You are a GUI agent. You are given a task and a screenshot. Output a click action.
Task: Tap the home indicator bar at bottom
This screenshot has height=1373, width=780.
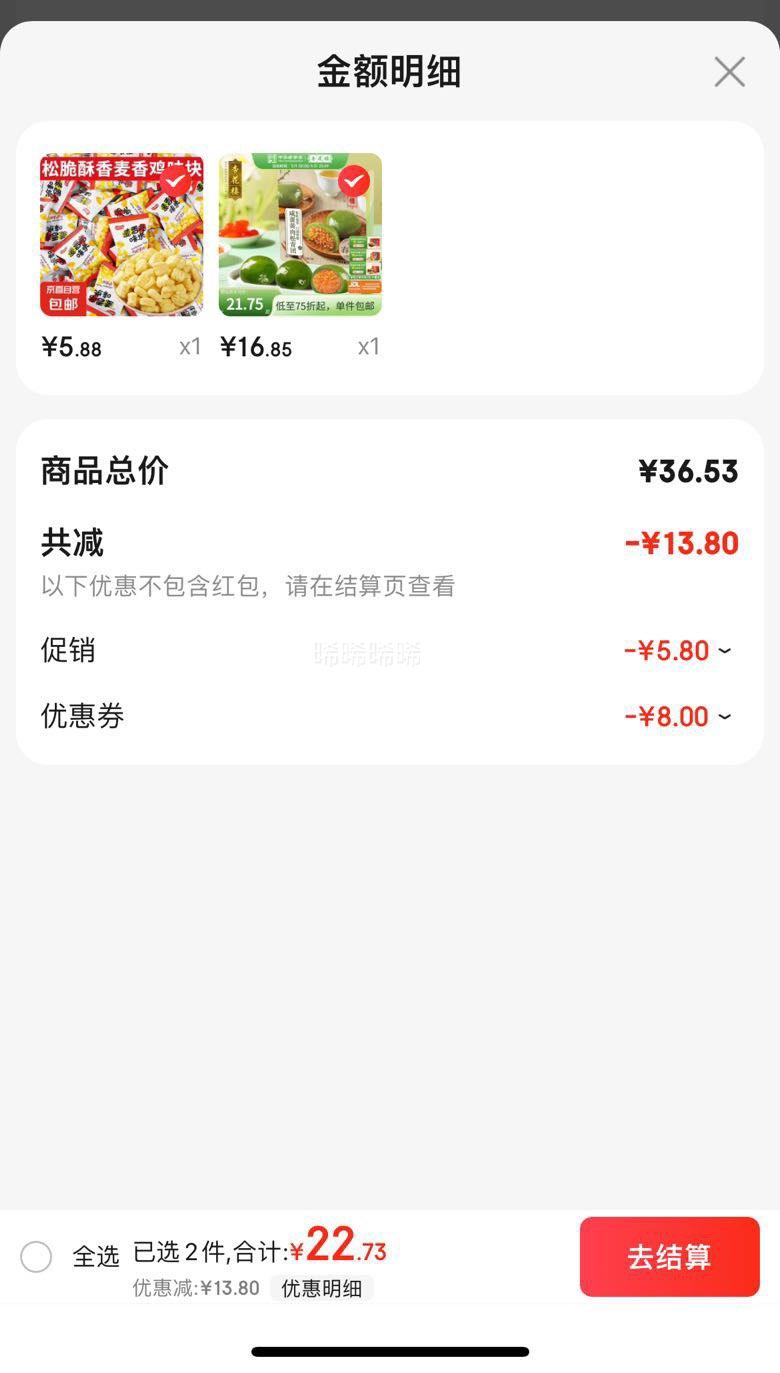point(390,1350)
